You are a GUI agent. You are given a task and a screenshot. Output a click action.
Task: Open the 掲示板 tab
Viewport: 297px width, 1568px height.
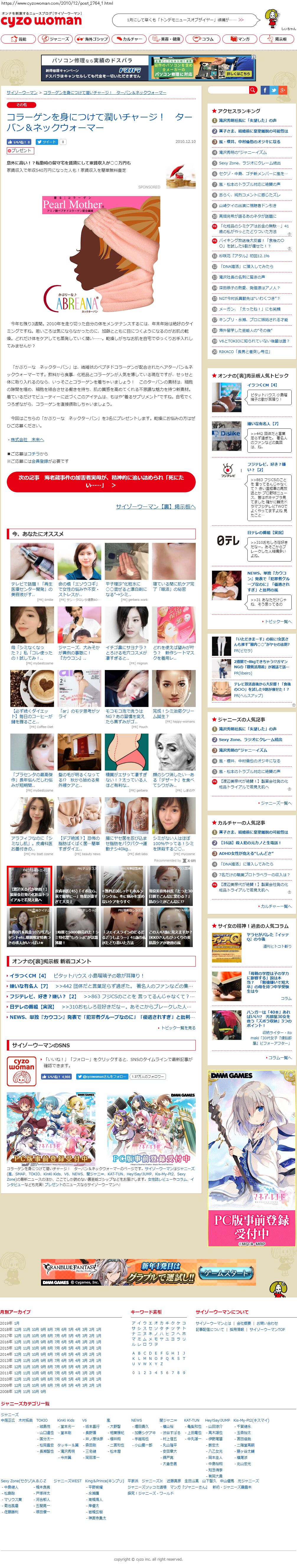tap(277, 39)
